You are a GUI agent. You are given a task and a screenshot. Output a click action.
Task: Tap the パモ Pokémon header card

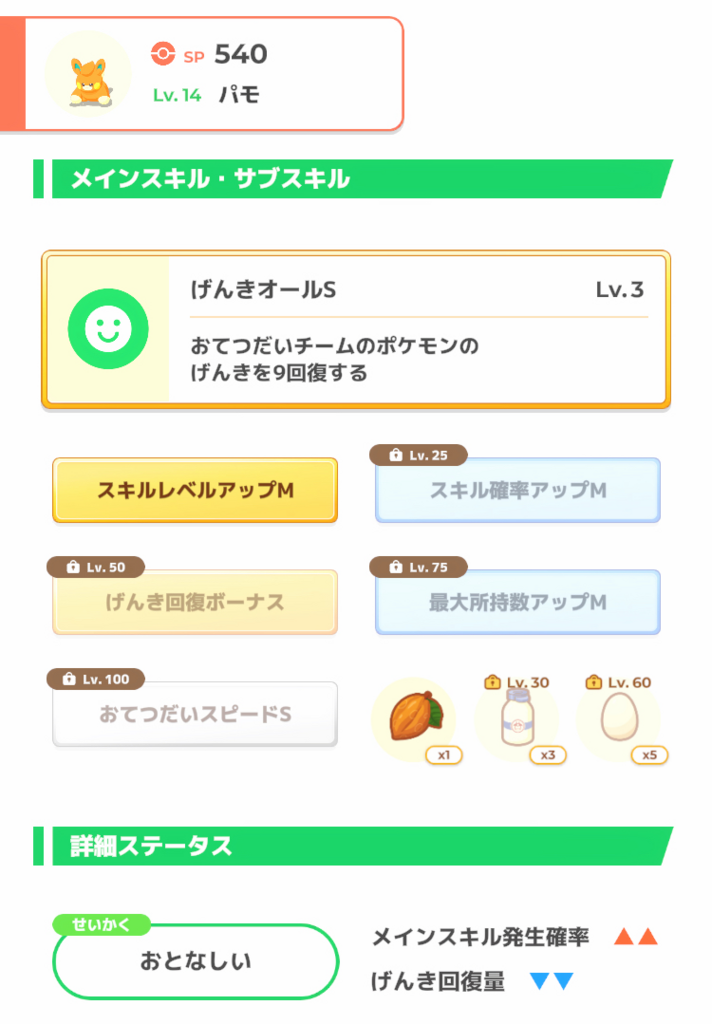pos(214,74)
